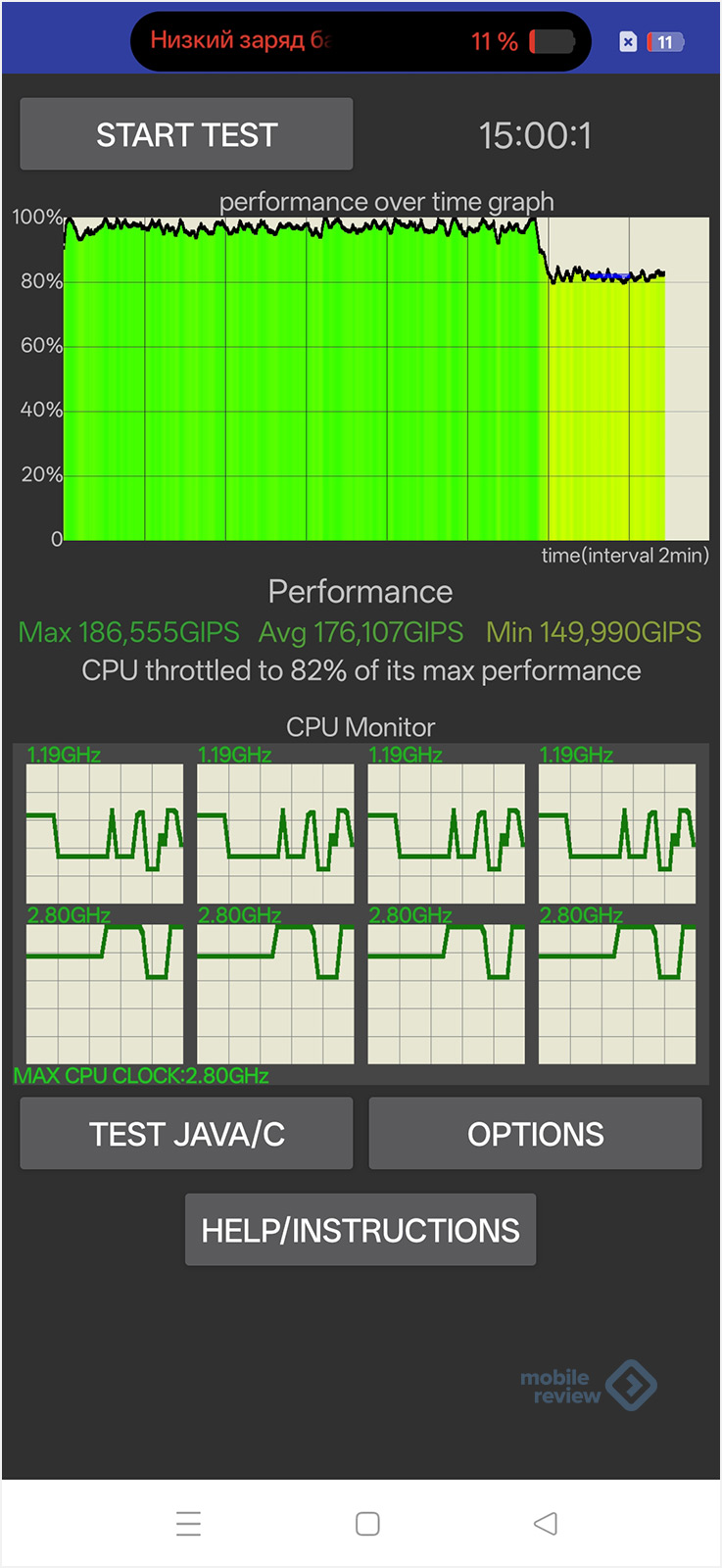Viewport: 722px width, 1568px height.
Task: View HELP/INSTRUCTIONS
Action: (x=361, y=1230)
